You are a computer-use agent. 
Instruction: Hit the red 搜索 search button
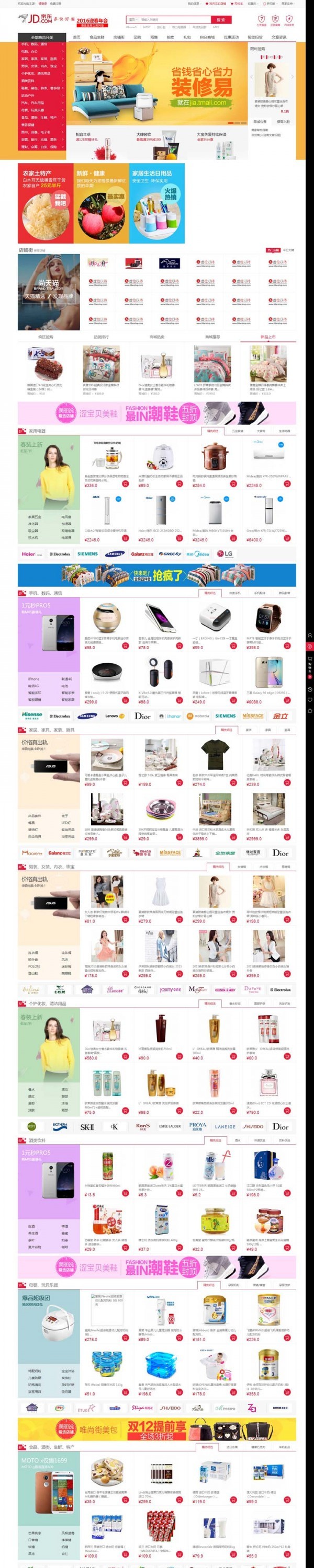click(x=220, y=19)
